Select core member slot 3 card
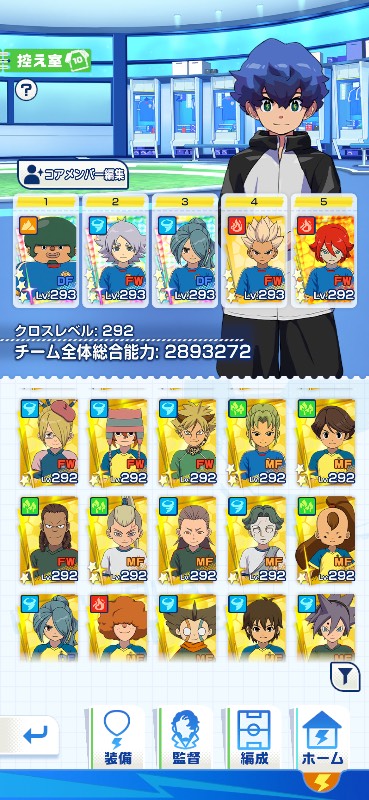The height and width of the screenshot is (800, 369). [x=184, y=251]
